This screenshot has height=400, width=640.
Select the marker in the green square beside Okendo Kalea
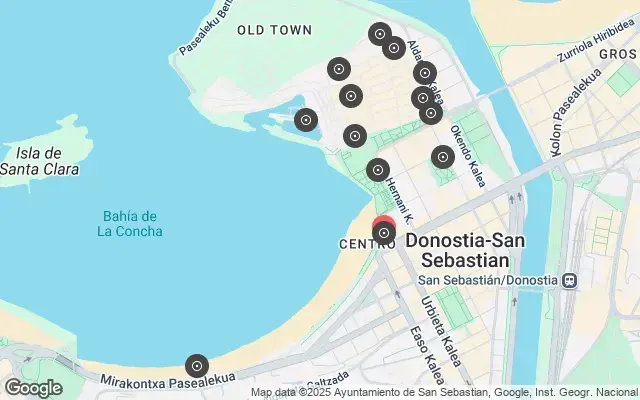coord(443,156)
